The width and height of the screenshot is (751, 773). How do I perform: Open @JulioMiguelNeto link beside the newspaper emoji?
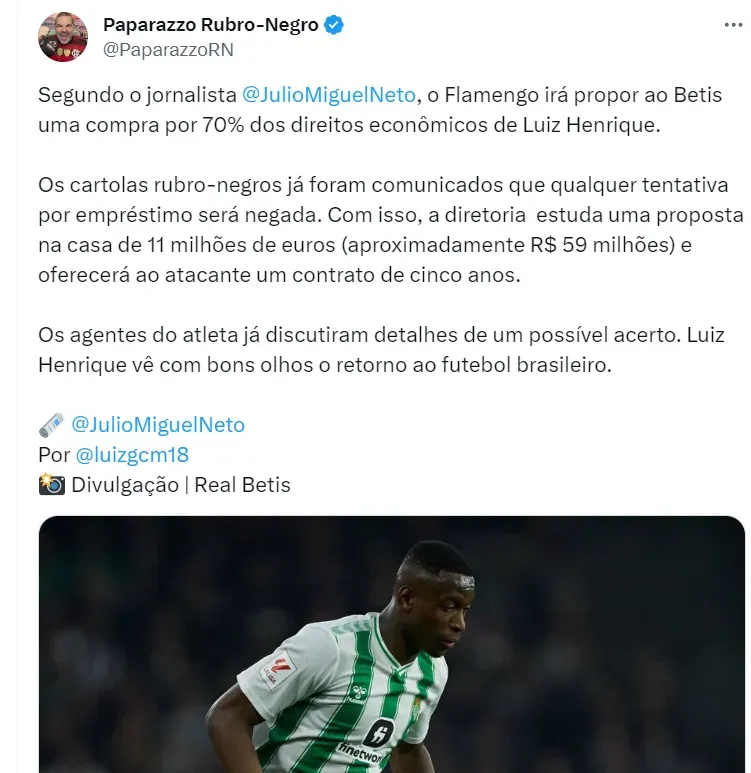(x=158, y=425)
